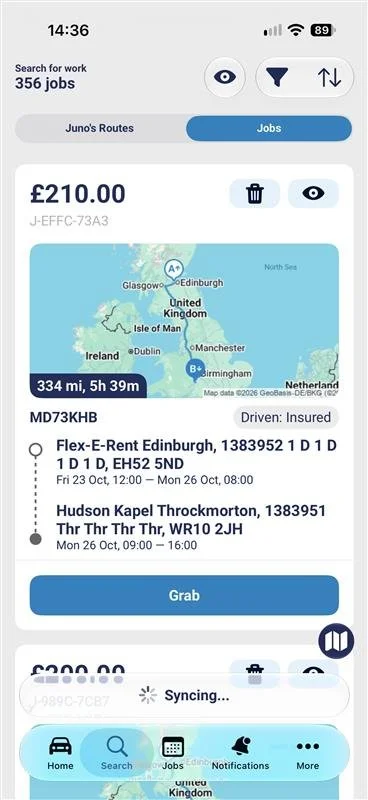Tap the eye icon on the £210.00 job

coord(313,193)
